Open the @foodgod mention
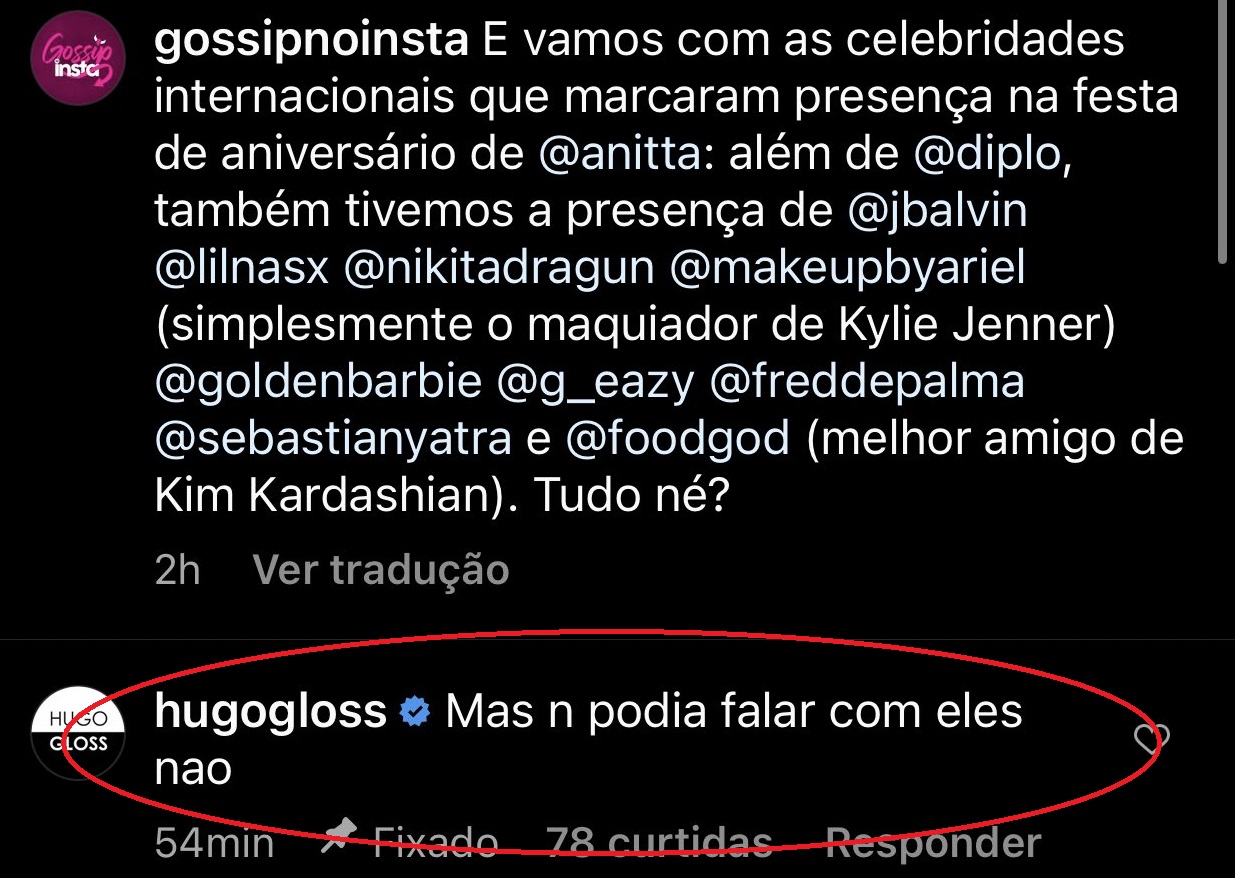The width and height of the screenshot is (1235, 878). 677,440
